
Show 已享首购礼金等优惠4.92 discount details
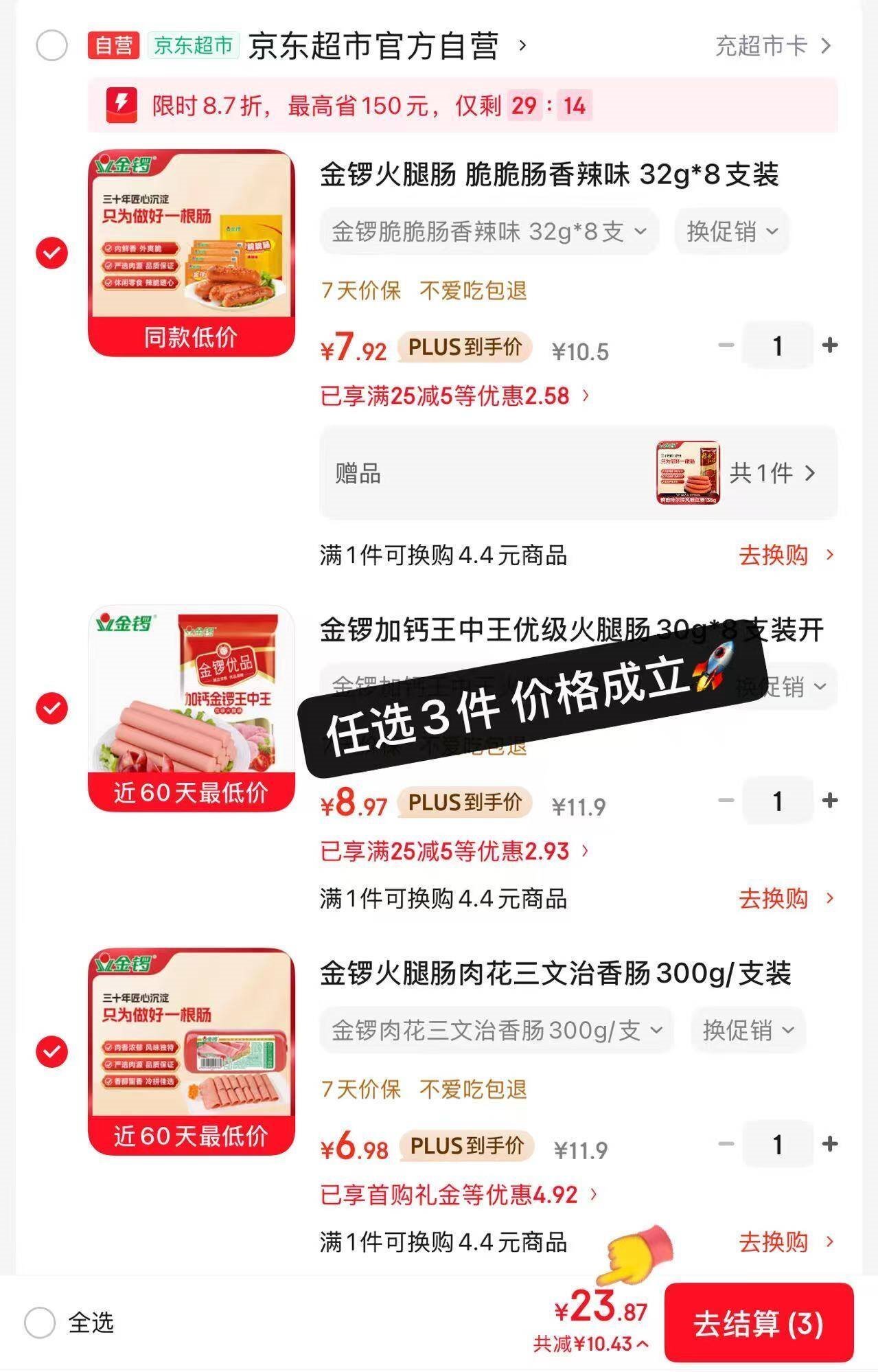click(x=459, y=1195)
